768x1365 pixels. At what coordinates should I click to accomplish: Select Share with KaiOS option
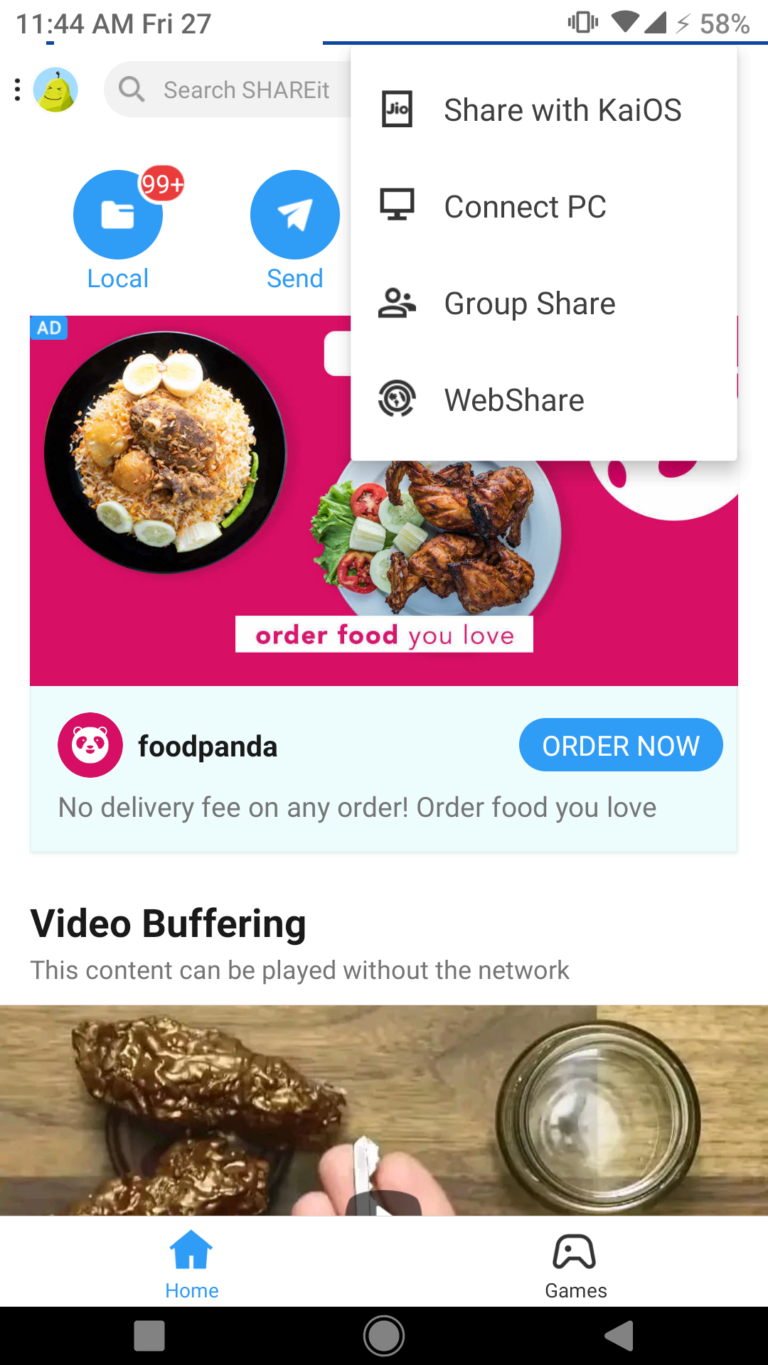click(x=544, y=110)
